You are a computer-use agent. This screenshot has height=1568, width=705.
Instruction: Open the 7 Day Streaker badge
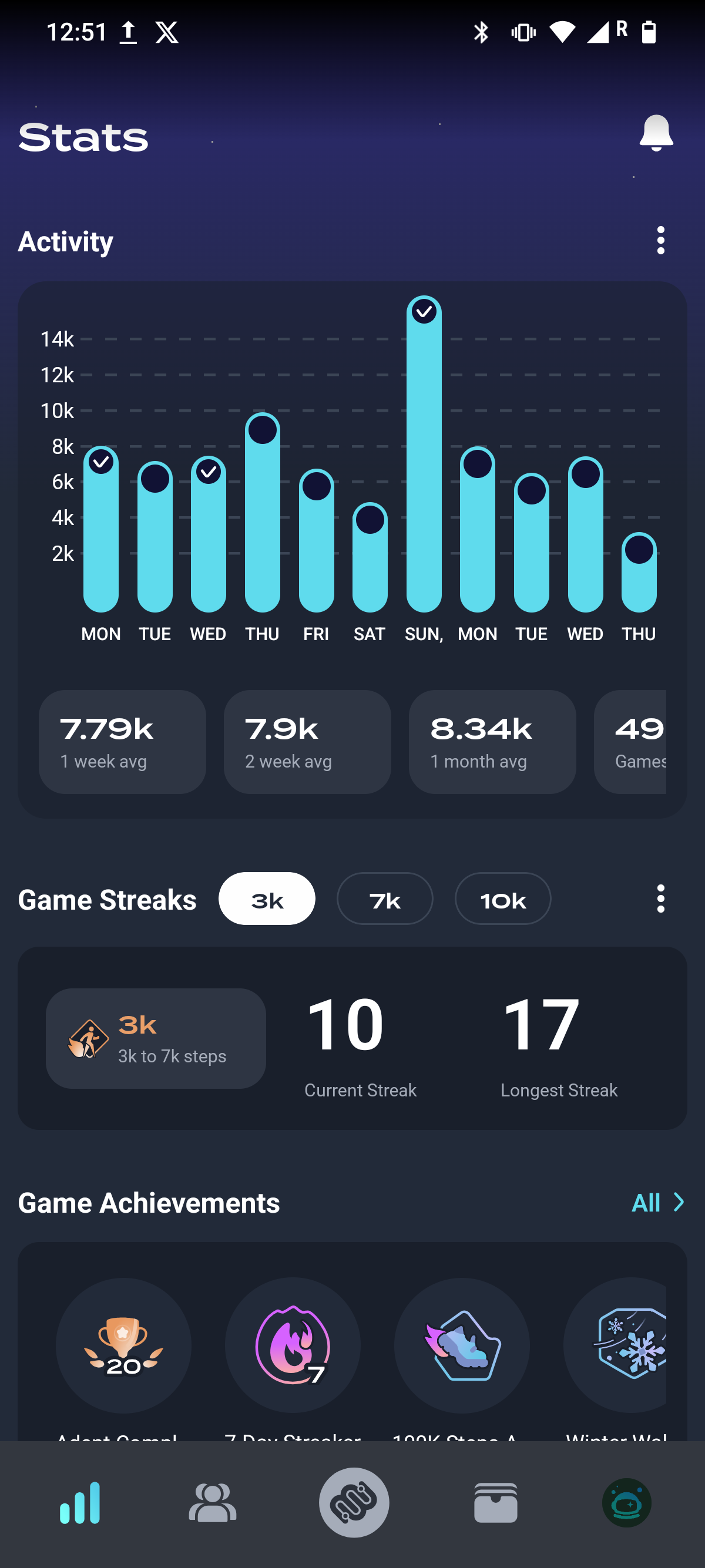293,1345
